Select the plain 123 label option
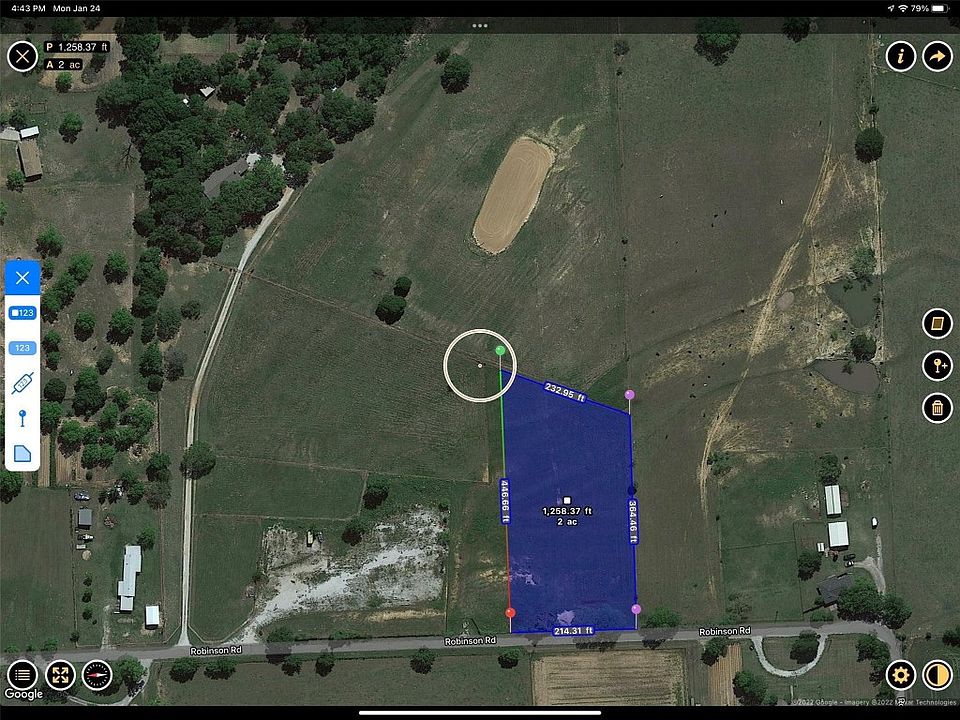960x720 pixels. 23,348
